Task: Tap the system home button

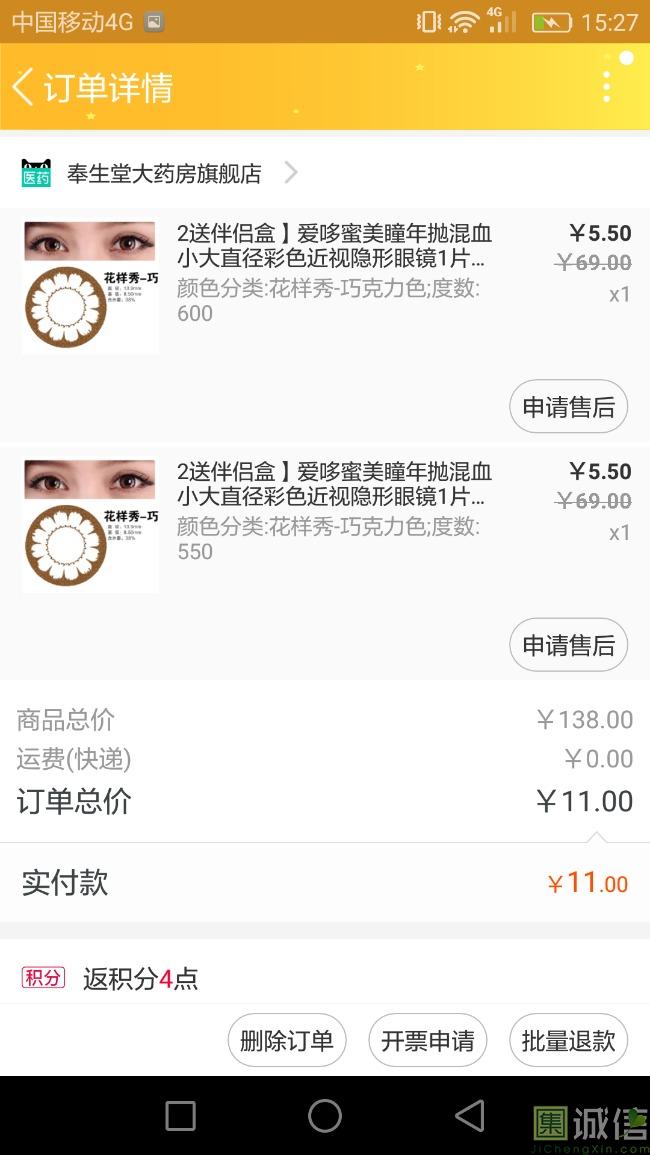Action: pos(325,1116)
